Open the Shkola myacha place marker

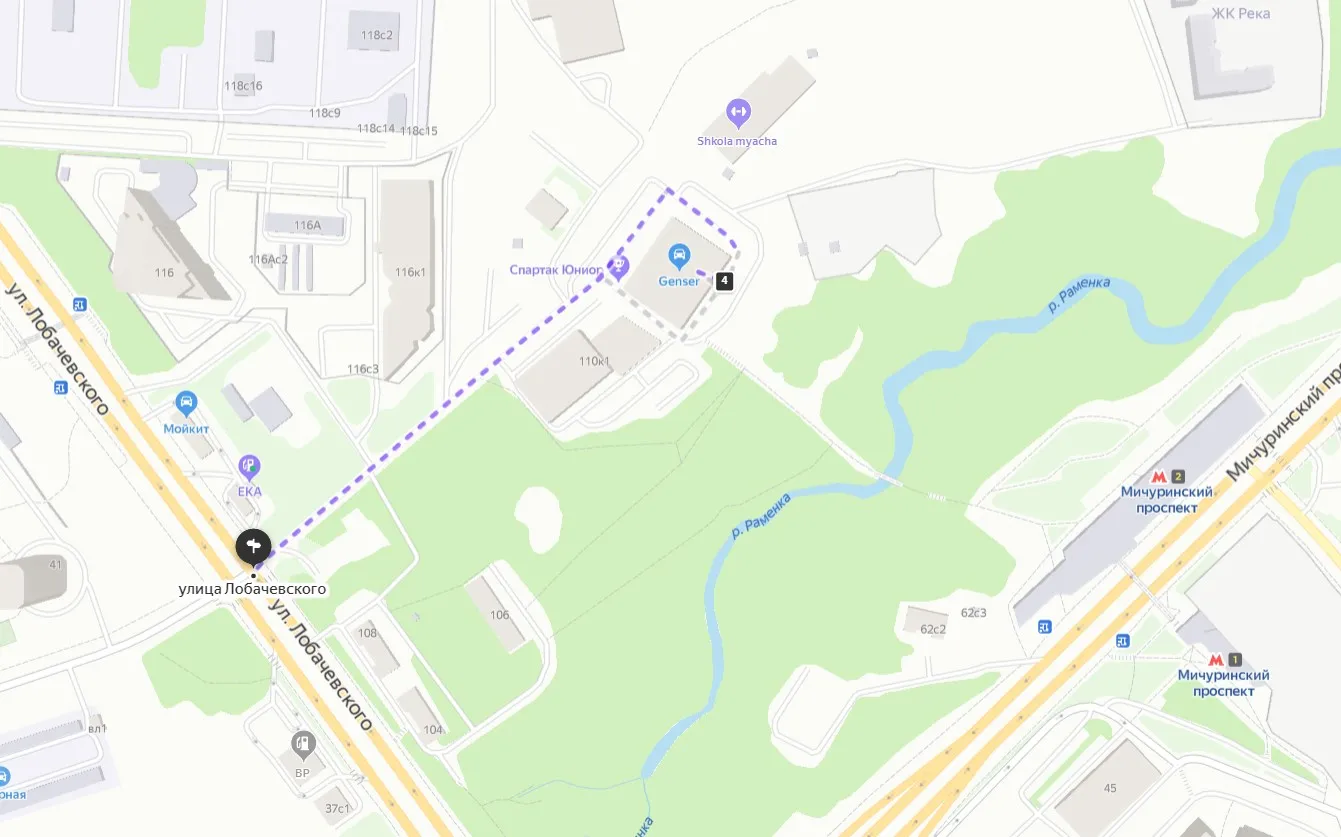[x=738, y=113]
